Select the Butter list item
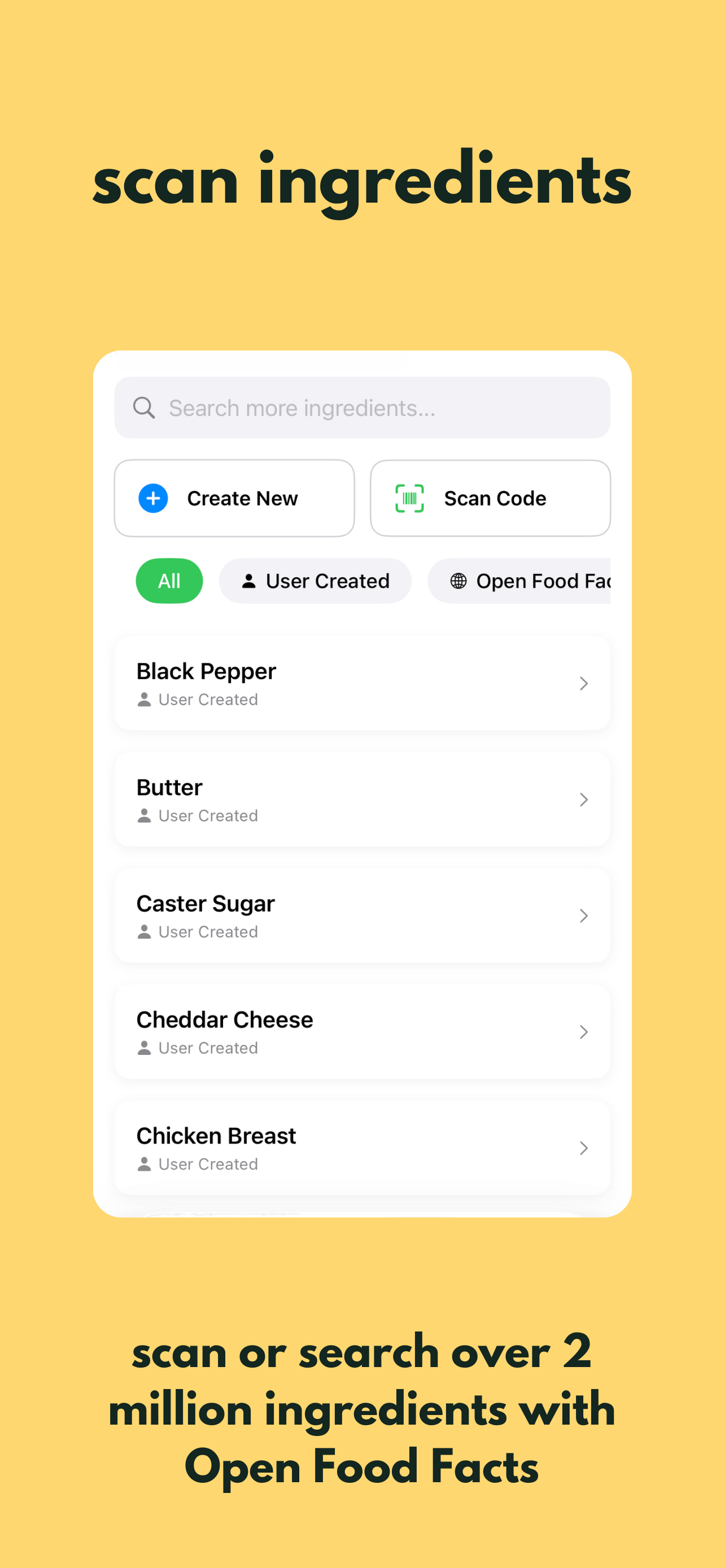Viewport: 725px width, 1568px height. 362,799
